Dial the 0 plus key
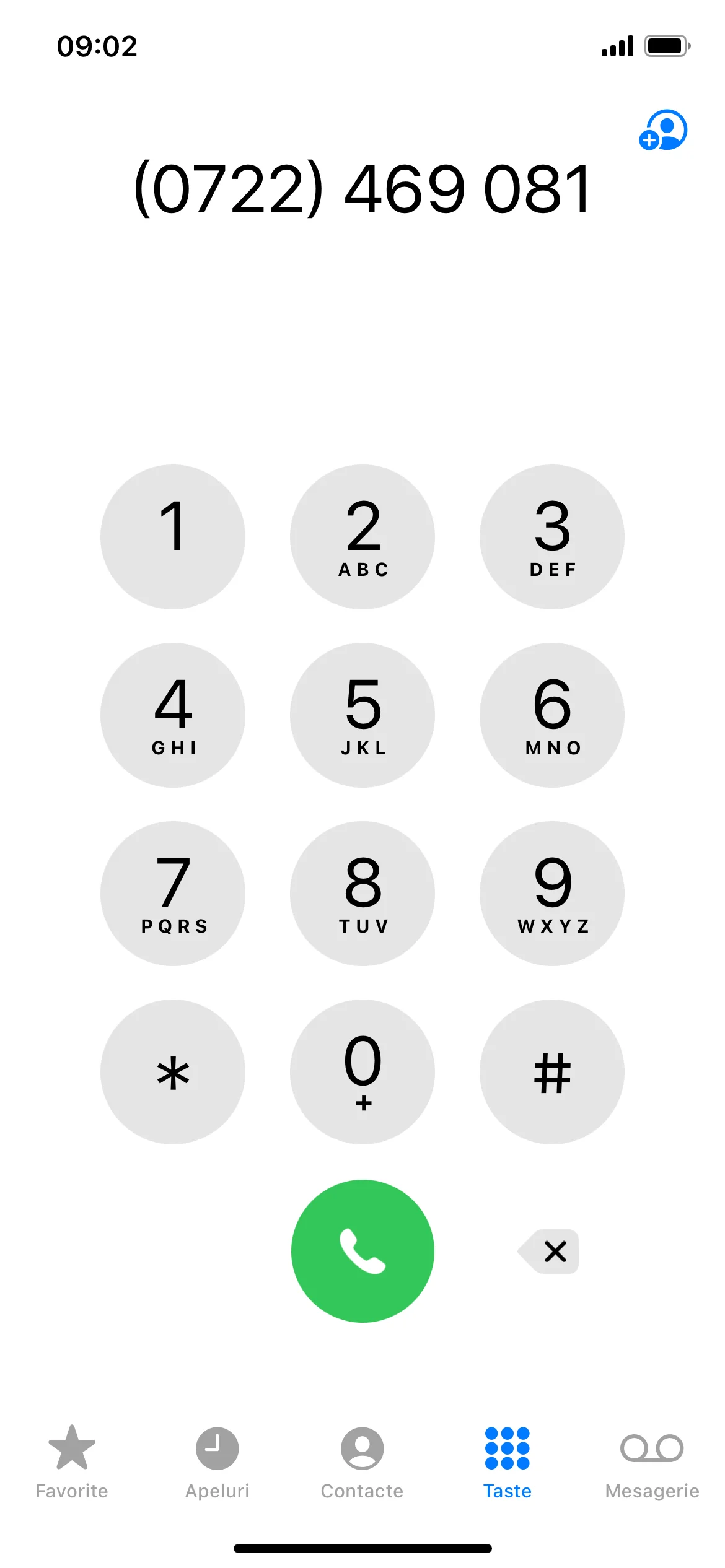The width and height of the screenshot is (725, 1568). coord(362,1072)
